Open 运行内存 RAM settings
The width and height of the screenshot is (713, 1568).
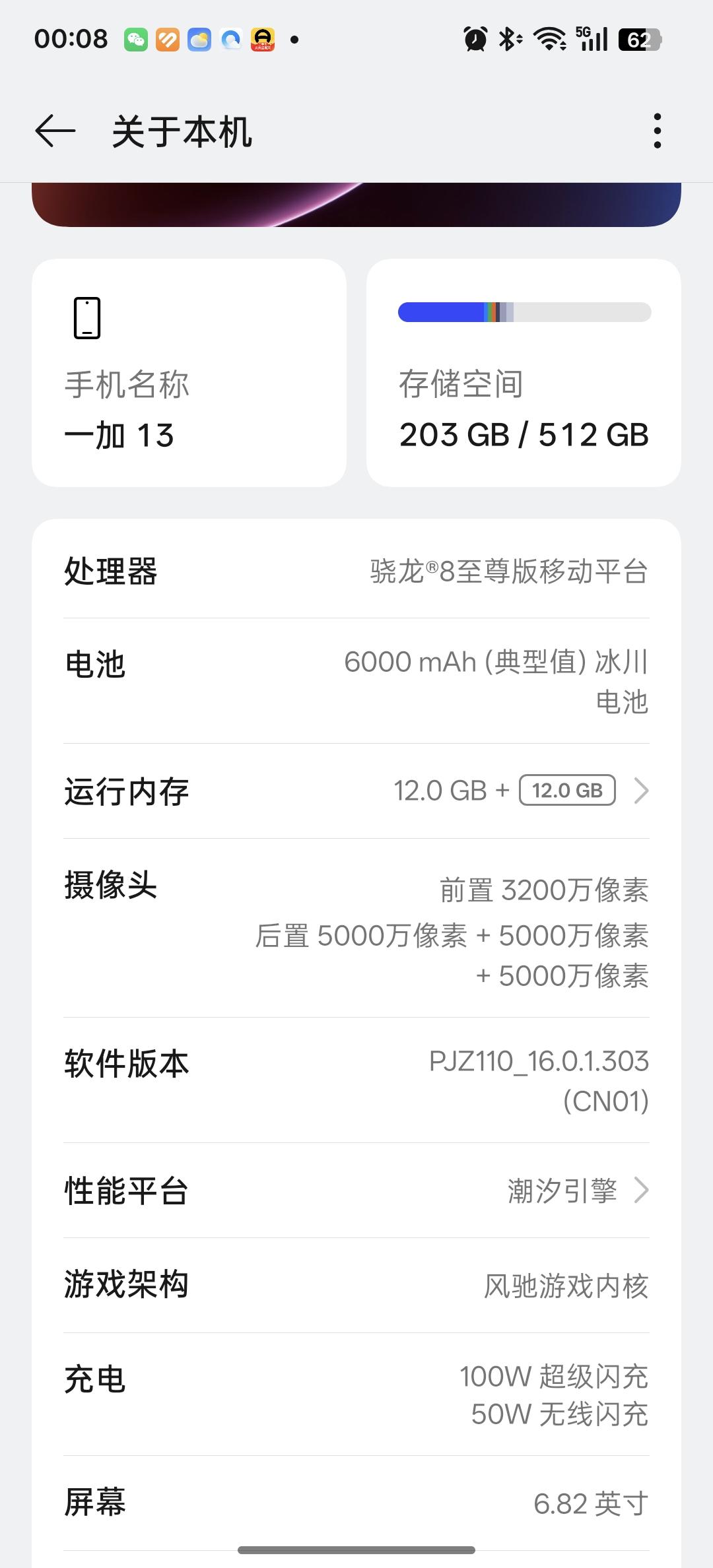(356, 791)
